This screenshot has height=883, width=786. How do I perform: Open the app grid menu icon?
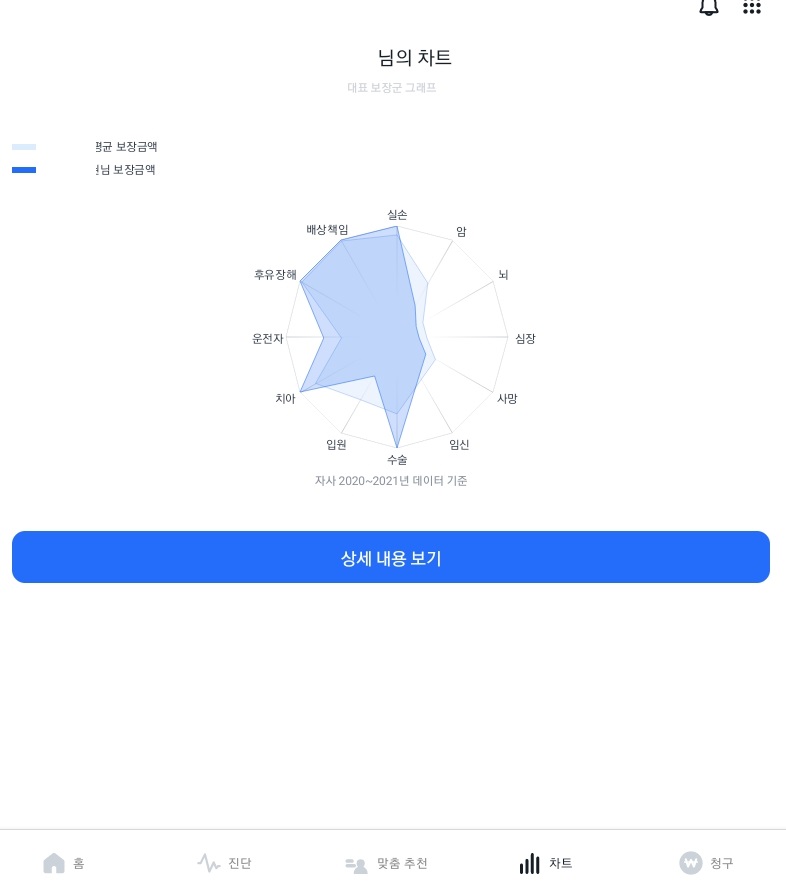pyautogui.click(x=752, y=8)
